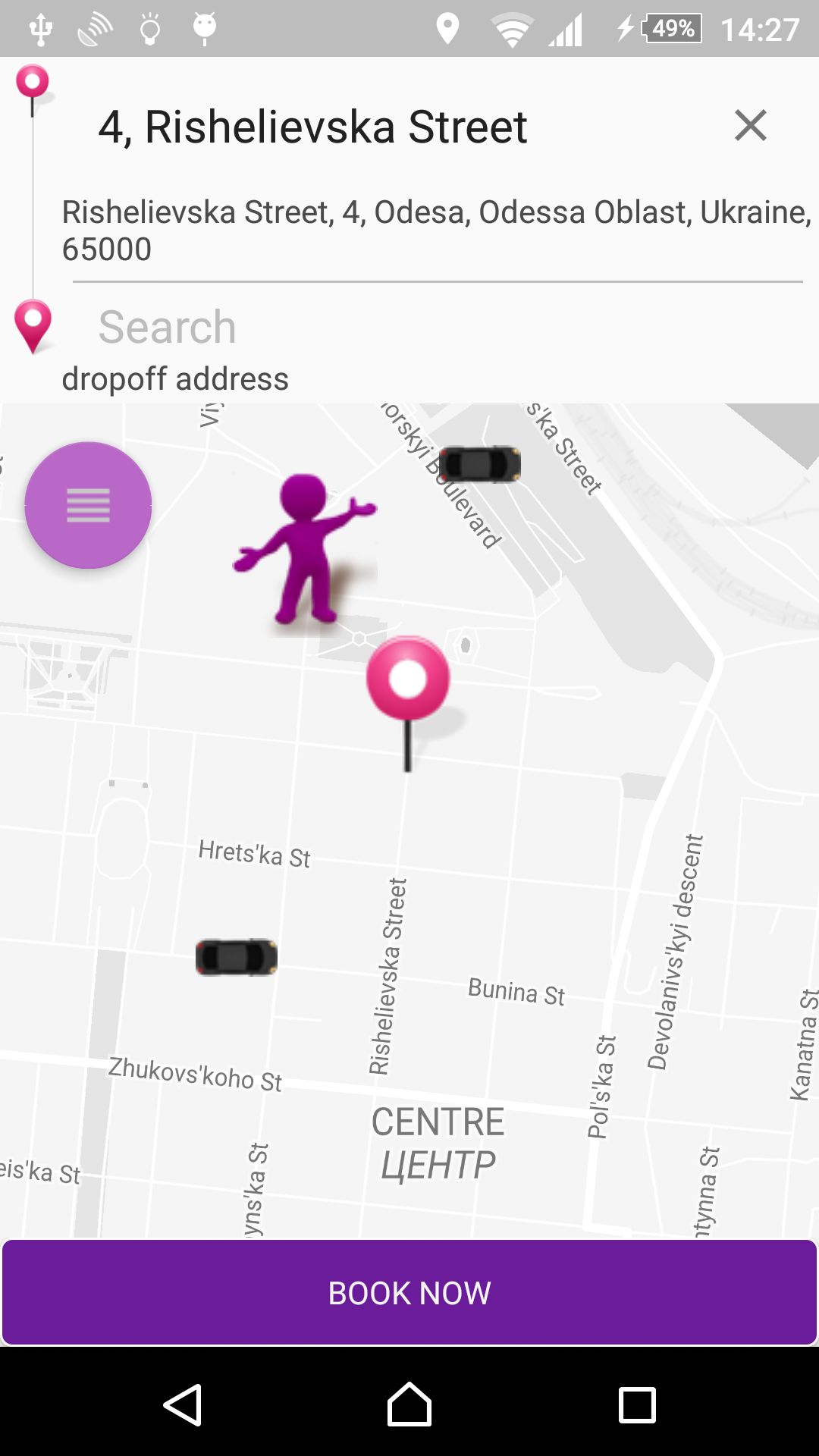Tap the dropoff address Search field
Image resolution: width=819 pixels, height=1456 pixels.
click(x=379, y=328)
